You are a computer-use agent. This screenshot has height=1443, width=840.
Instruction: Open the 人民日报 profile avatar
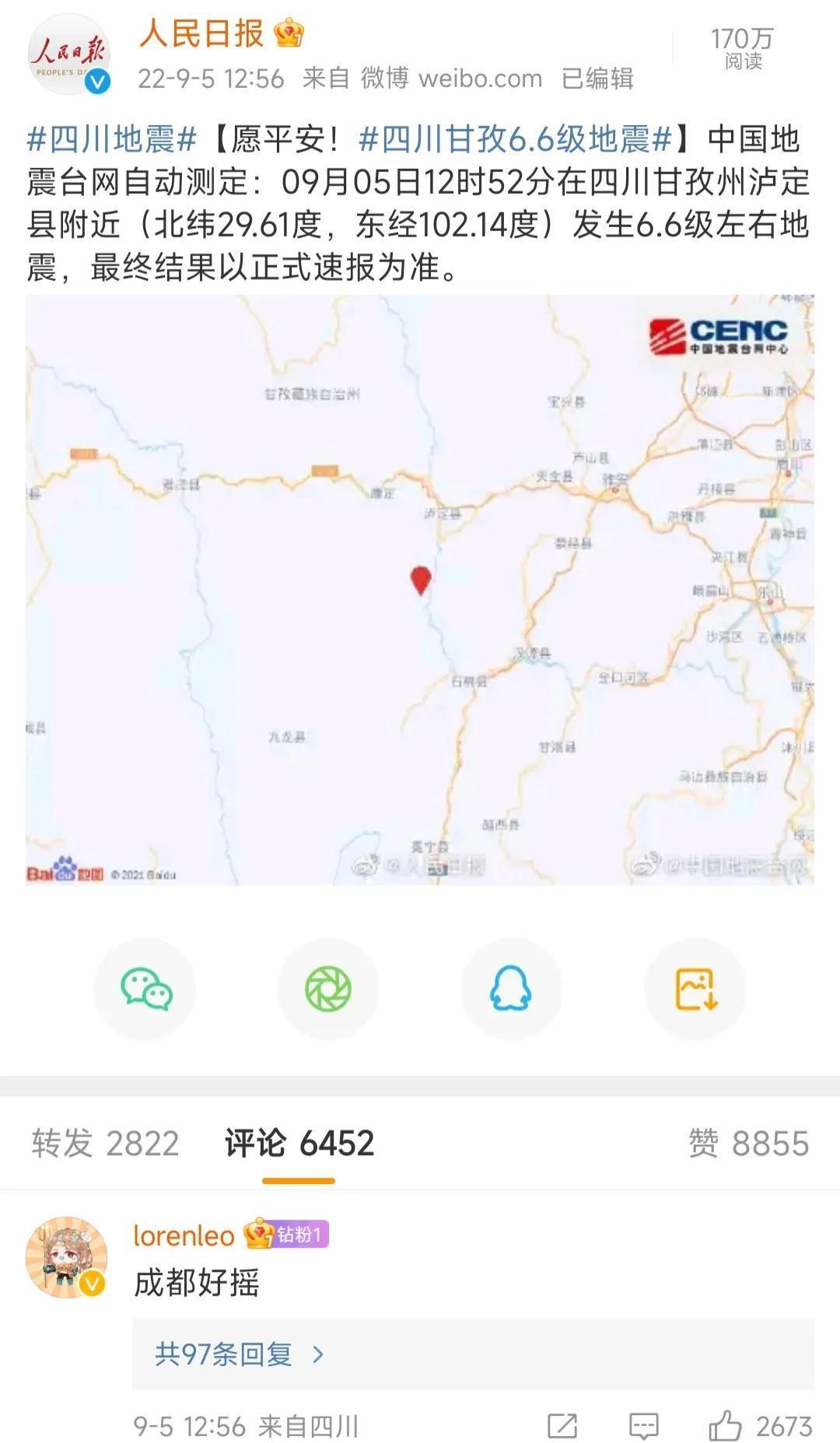(x=68, y=56)
